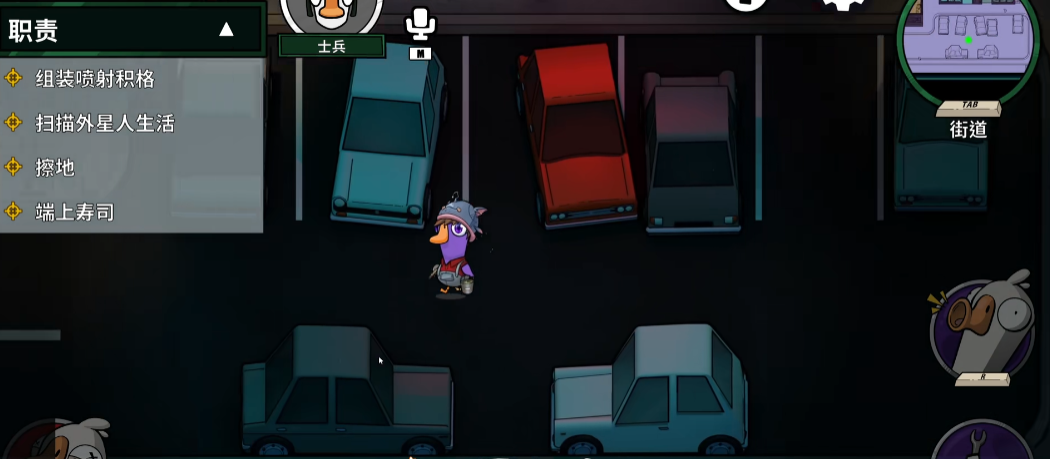Open the settings gear
Viewport: 1050px width, 459px height.
[x=843, y=5]
